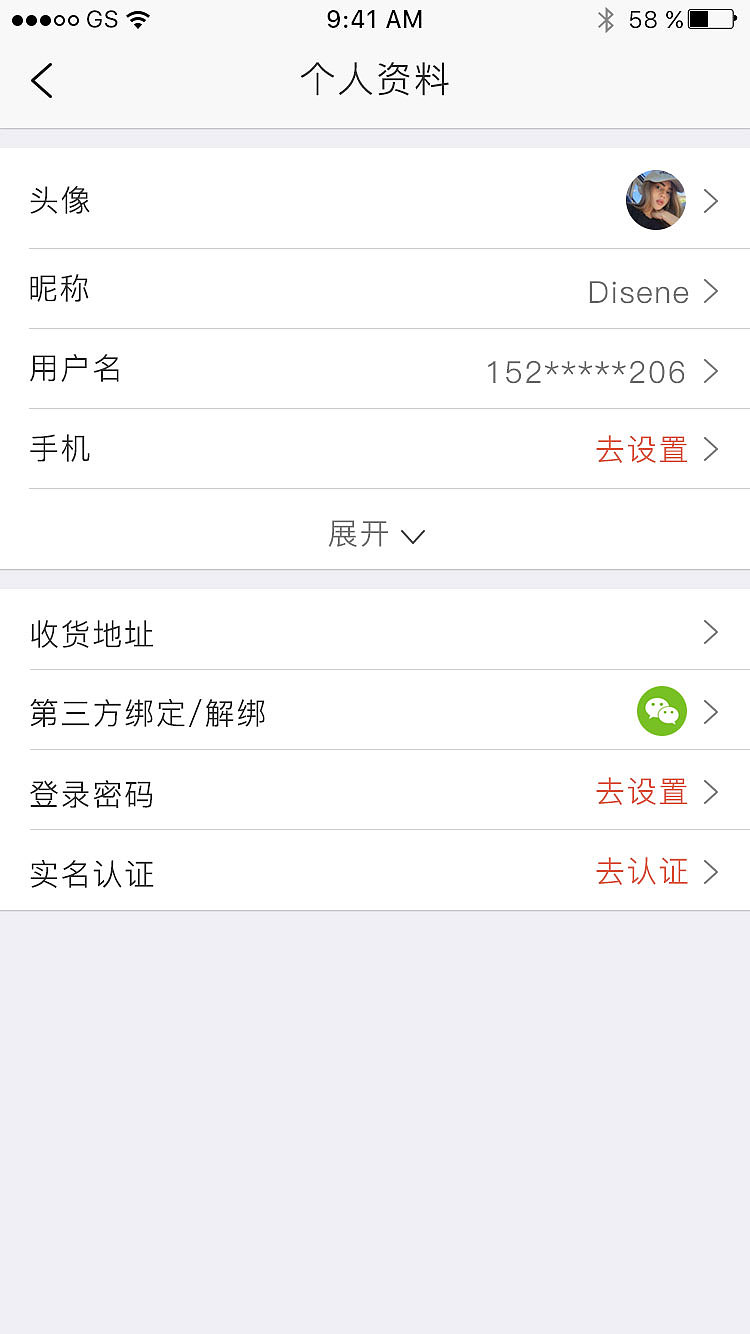Tap the chevron beside 实名认证
This screenshot has width=750, height=1334.
point(711,872)
